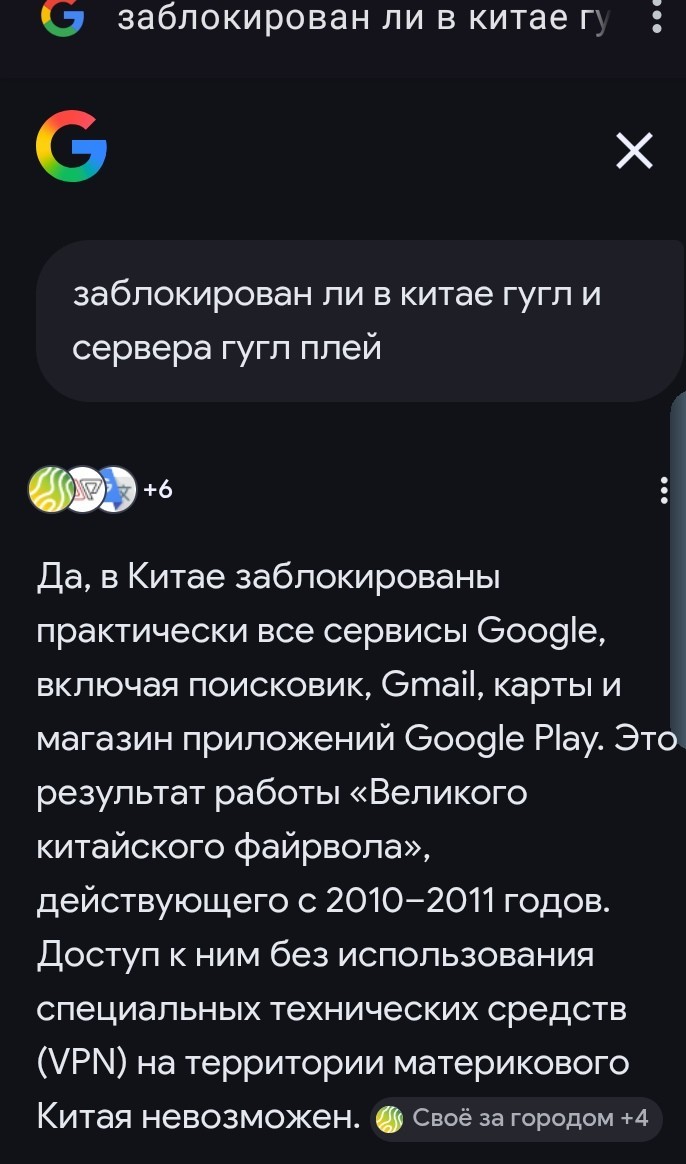Tap the search field at the top
This screenshot has height=1164, width=686.
(x=360, y=19)
